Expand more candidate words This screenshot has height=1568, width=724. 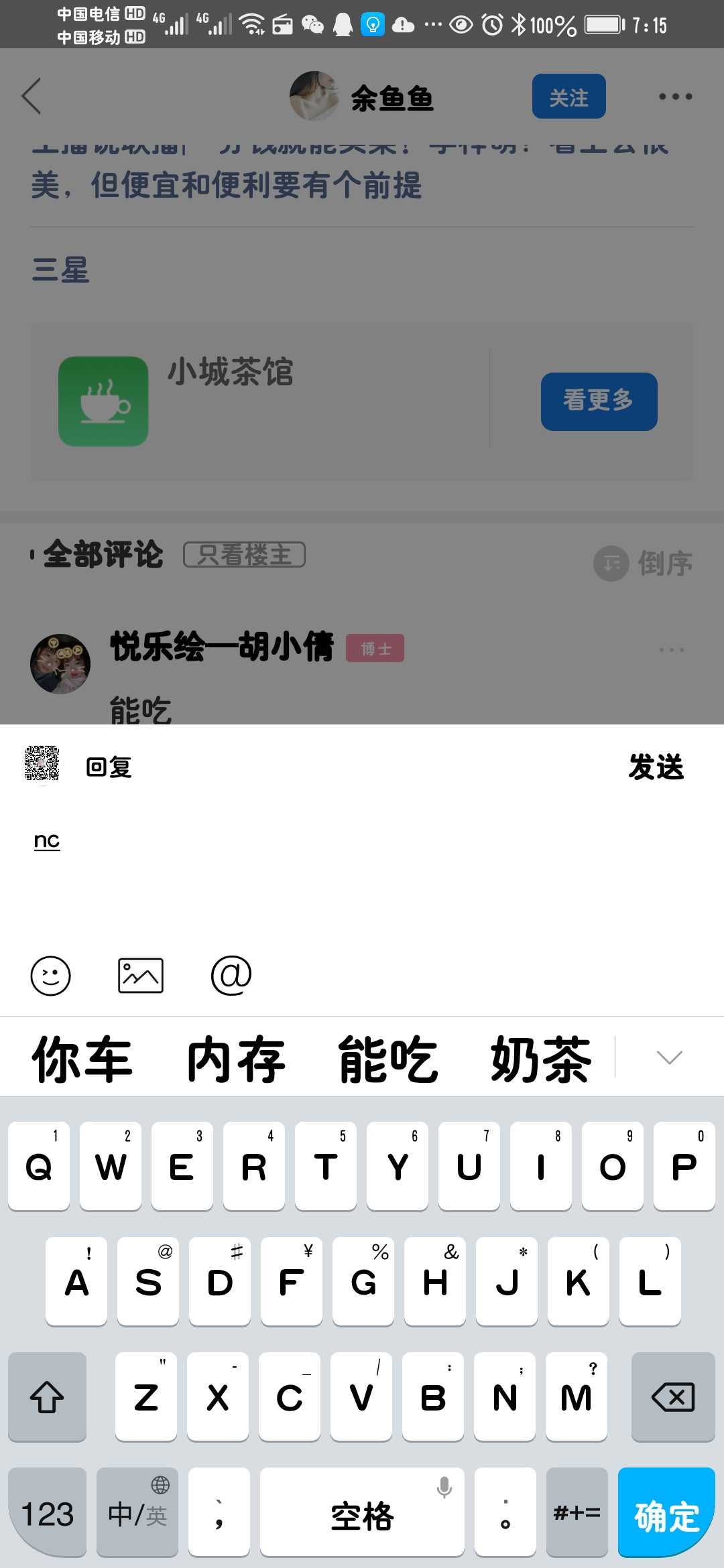[669, 1057]
